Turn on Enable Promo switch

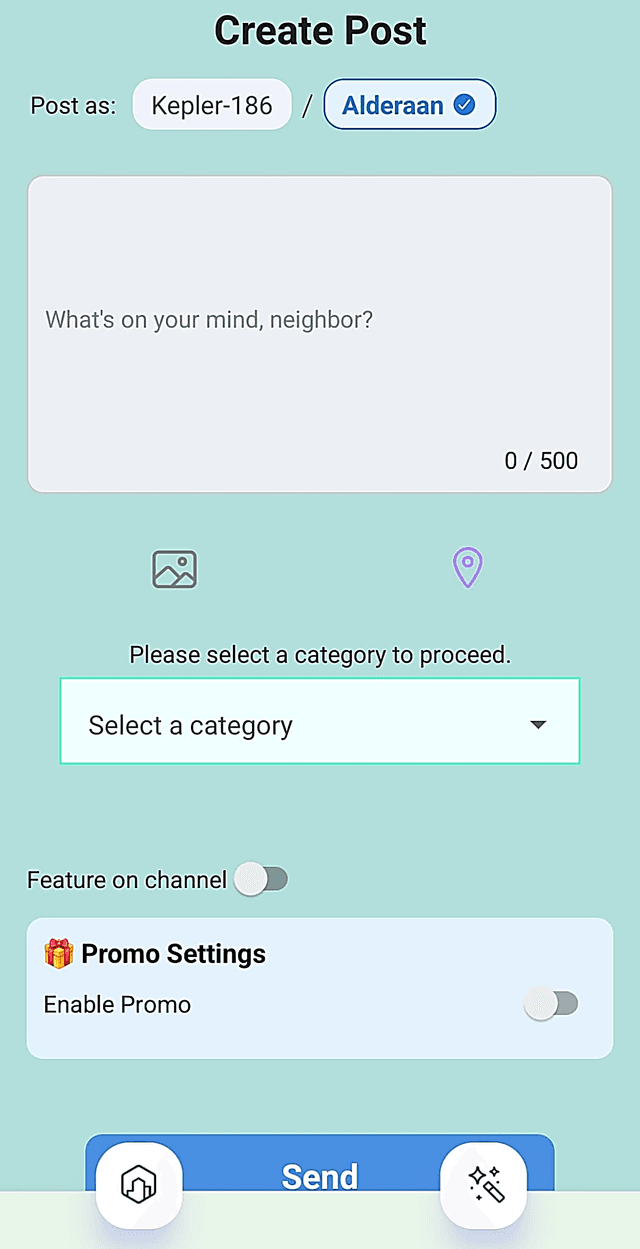(551, 1004)
